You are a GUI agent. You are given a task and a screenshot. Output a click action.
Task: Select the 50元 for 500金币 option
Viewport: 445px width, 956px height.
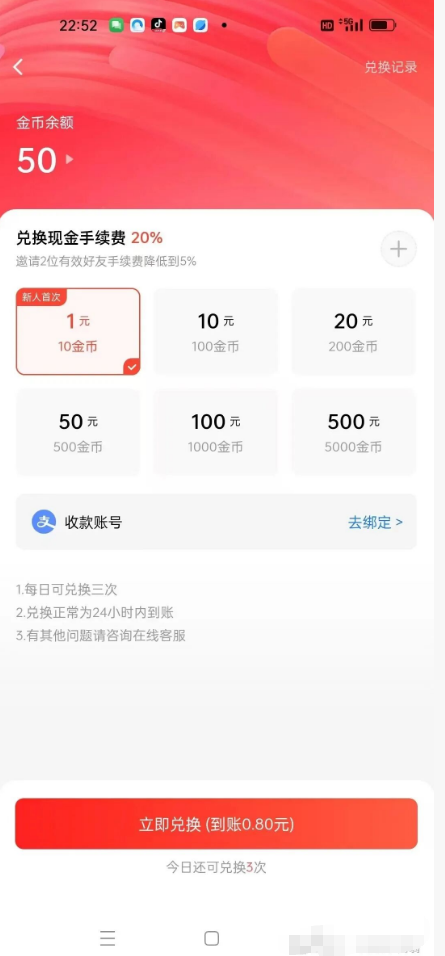78,432
